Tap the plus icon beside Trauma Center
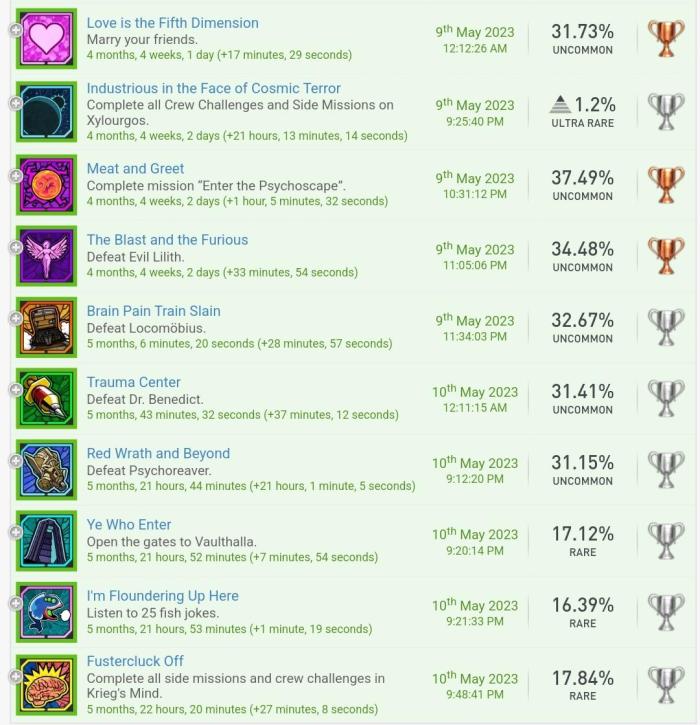The width and height of the screenshot is (700, 725). [15, 389]
